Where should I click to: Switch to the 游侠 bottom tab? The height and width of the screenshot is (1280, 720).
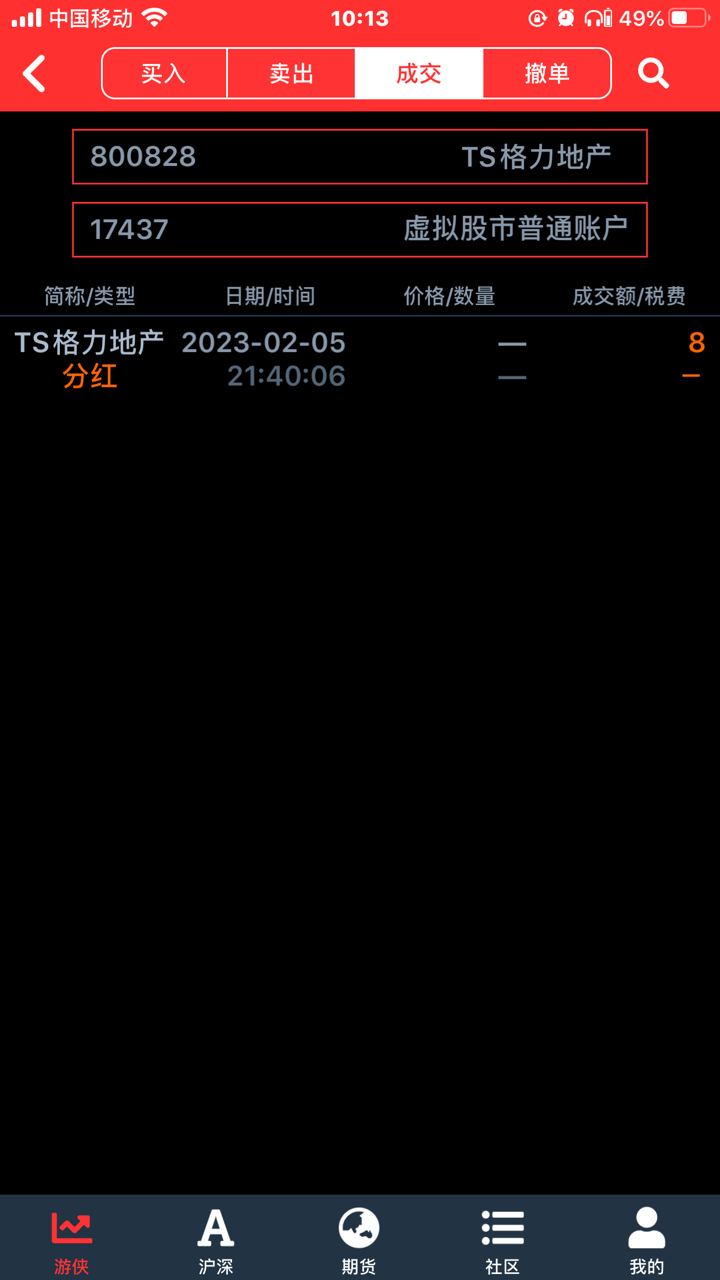pyautogui.click(x=72, y=1240)
